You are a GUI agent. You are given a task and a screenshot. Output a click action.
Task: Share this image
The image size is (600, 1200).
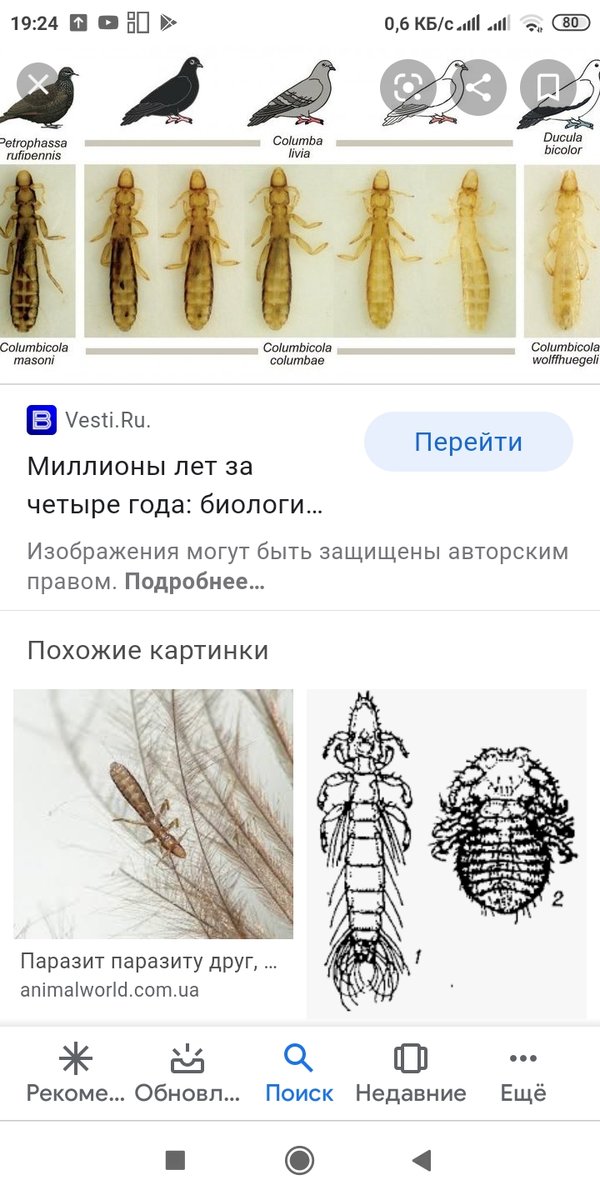click(x=478, y=87)
